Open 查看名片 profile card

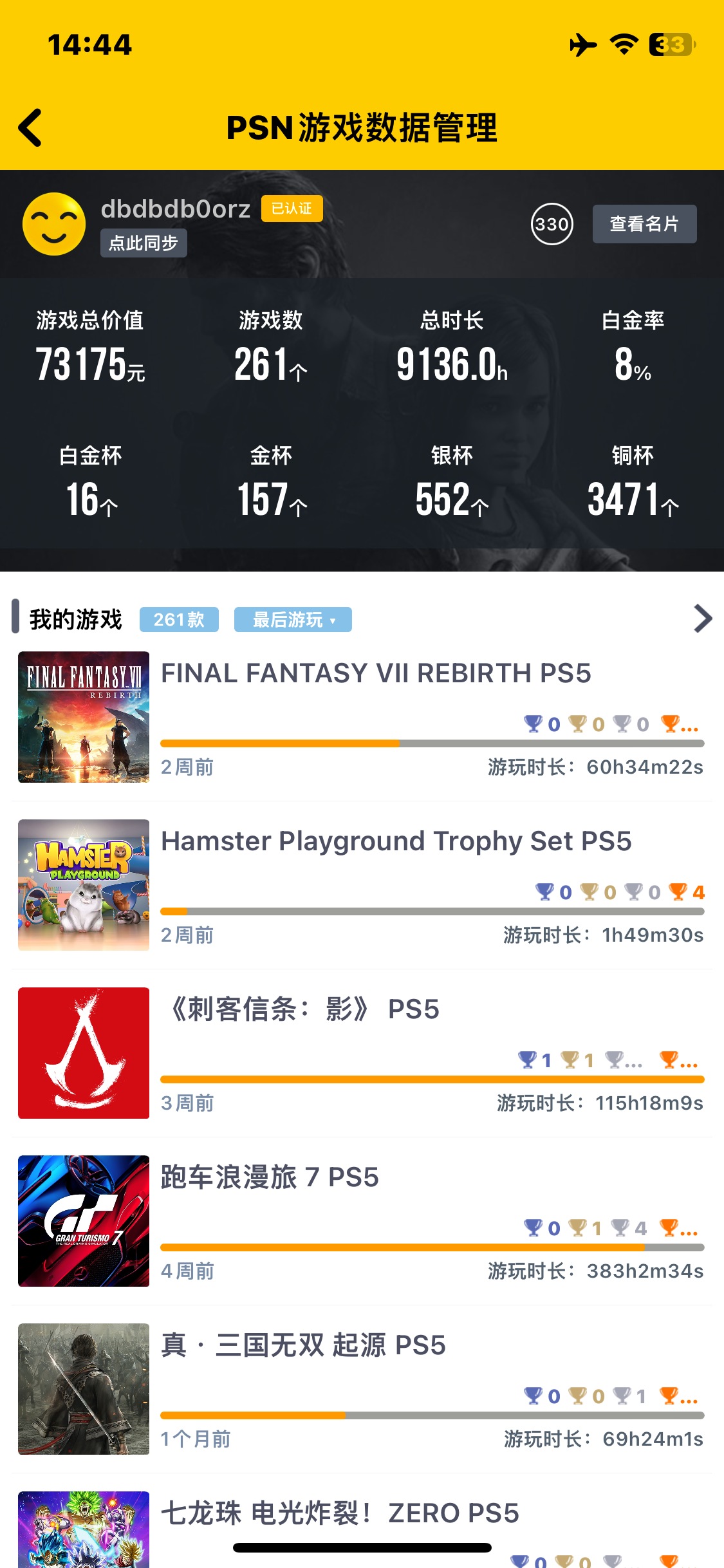644,224
